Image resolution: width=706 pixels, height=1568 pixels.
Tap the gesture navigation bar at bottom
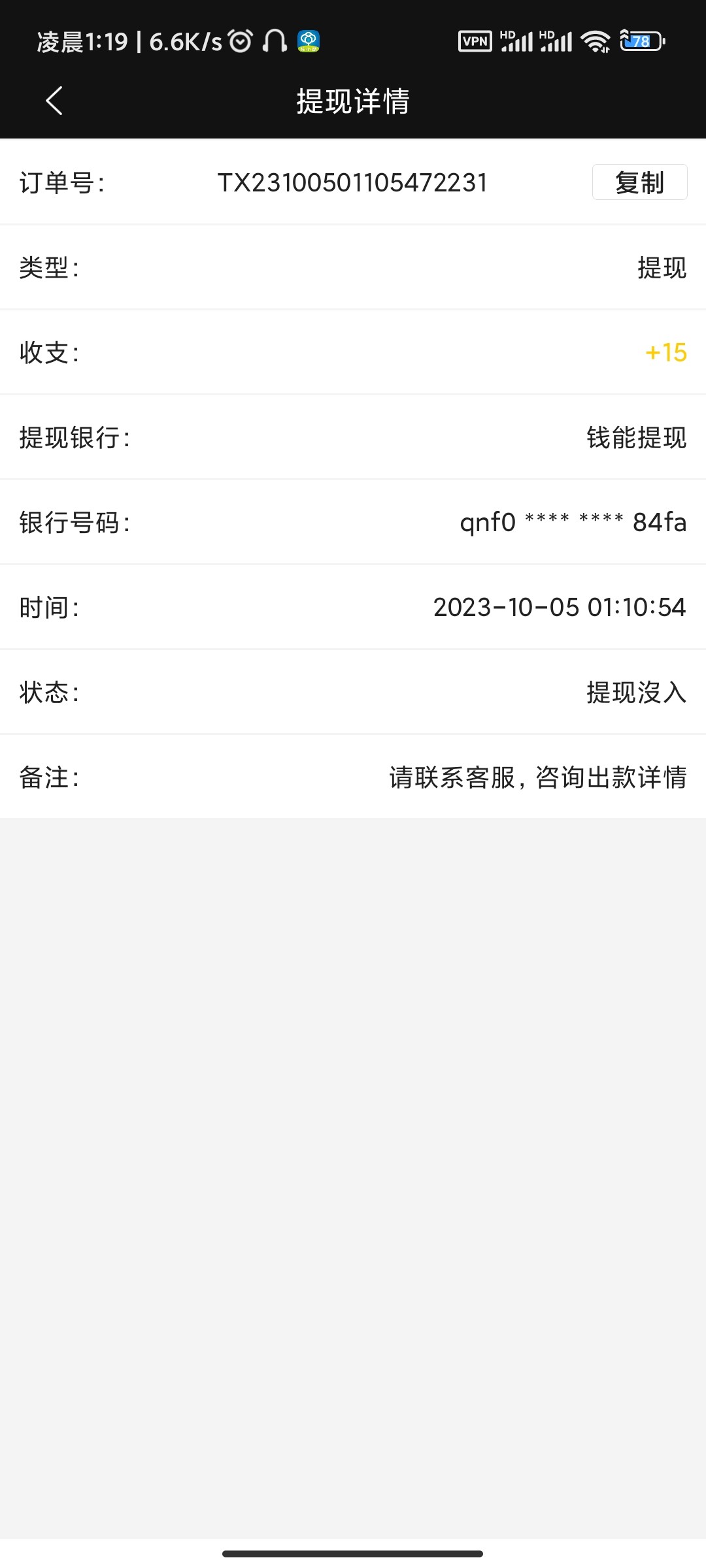(x=353, y=1554)
